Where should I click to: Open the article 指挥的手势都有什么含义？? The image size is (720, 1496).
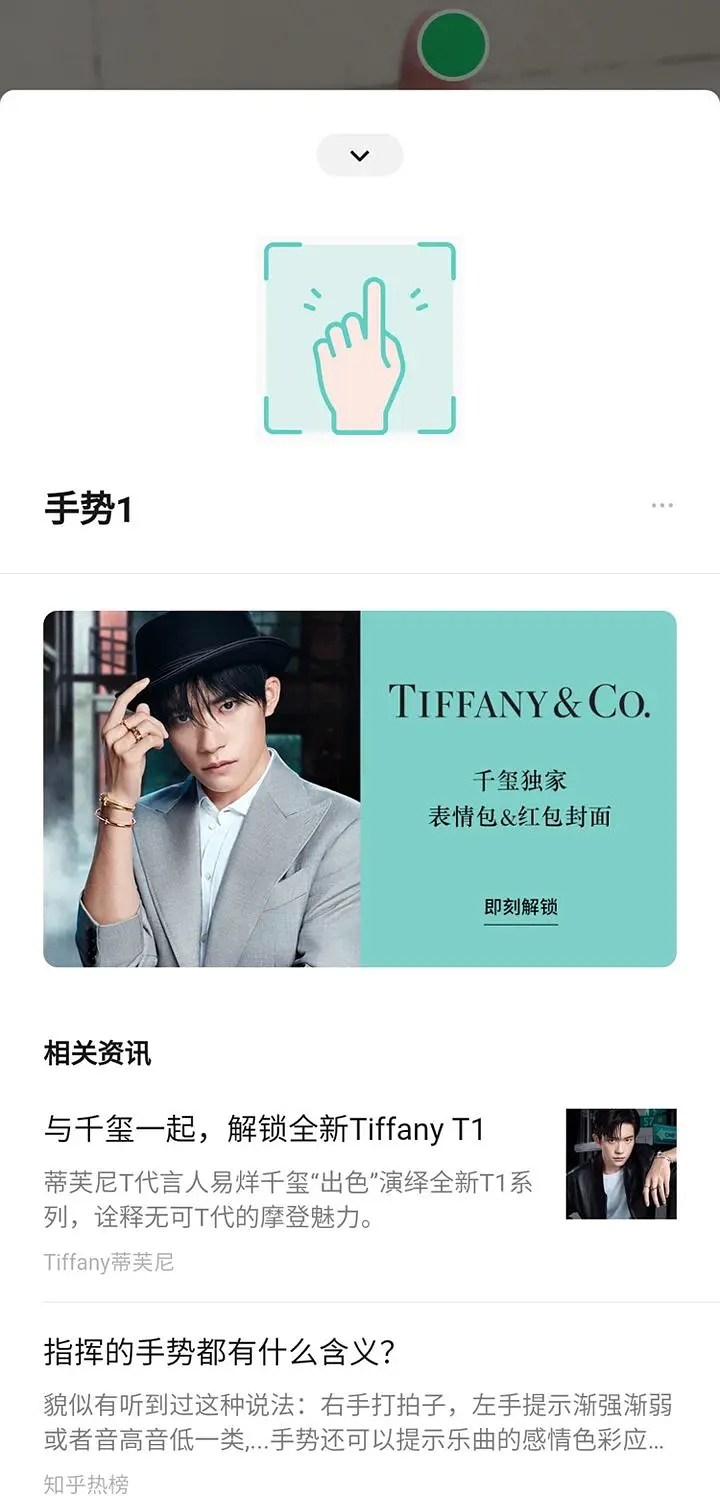click(220, 1353)
